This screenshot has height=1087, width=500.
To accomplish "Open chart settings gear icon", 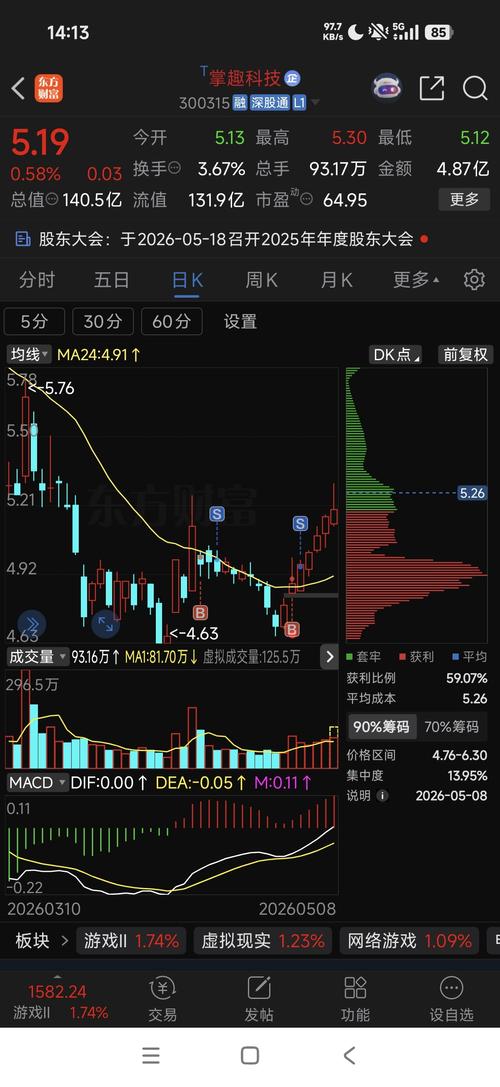I will [x=474, y=280].
